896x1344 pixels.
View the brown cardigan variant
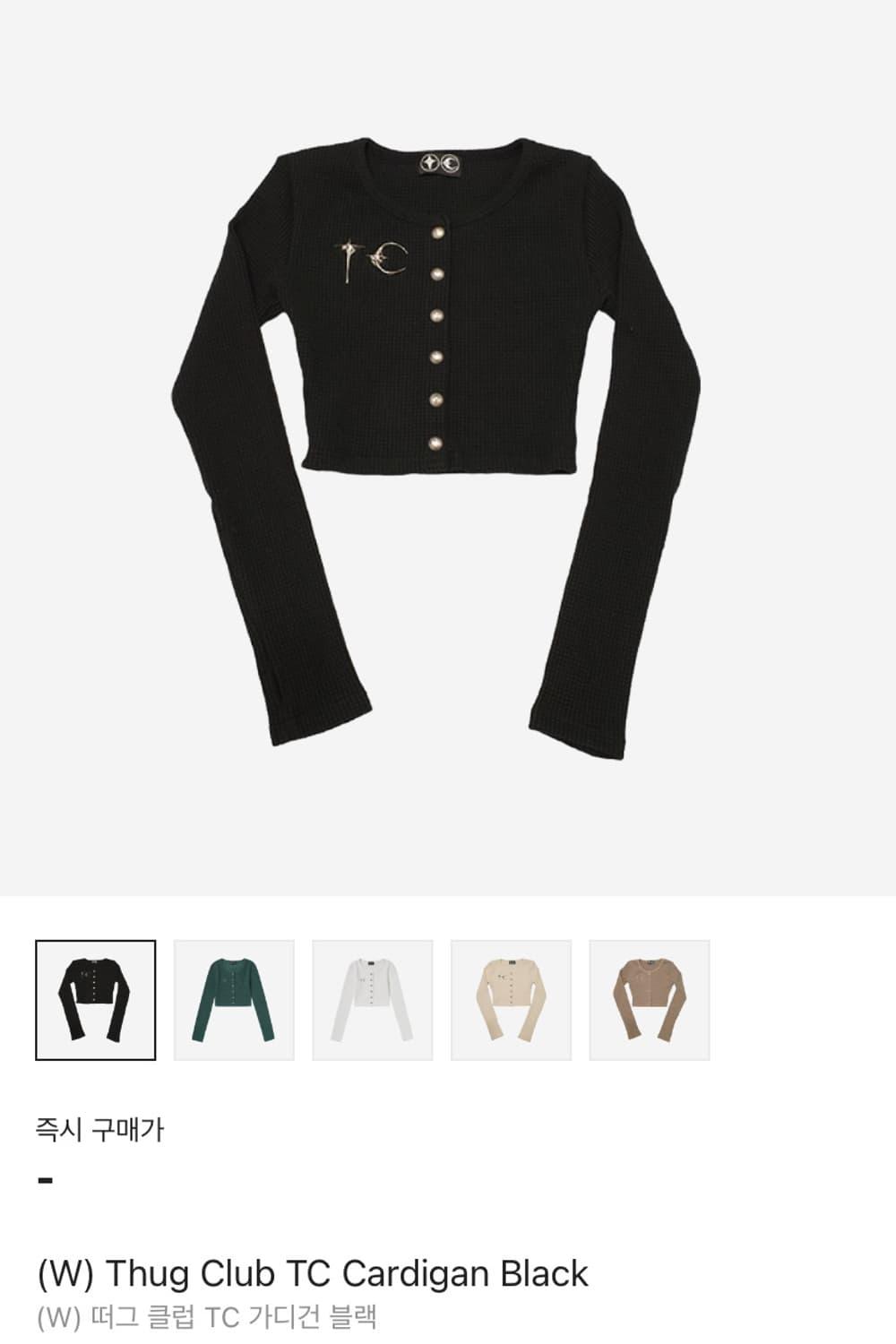[649, 1000]
